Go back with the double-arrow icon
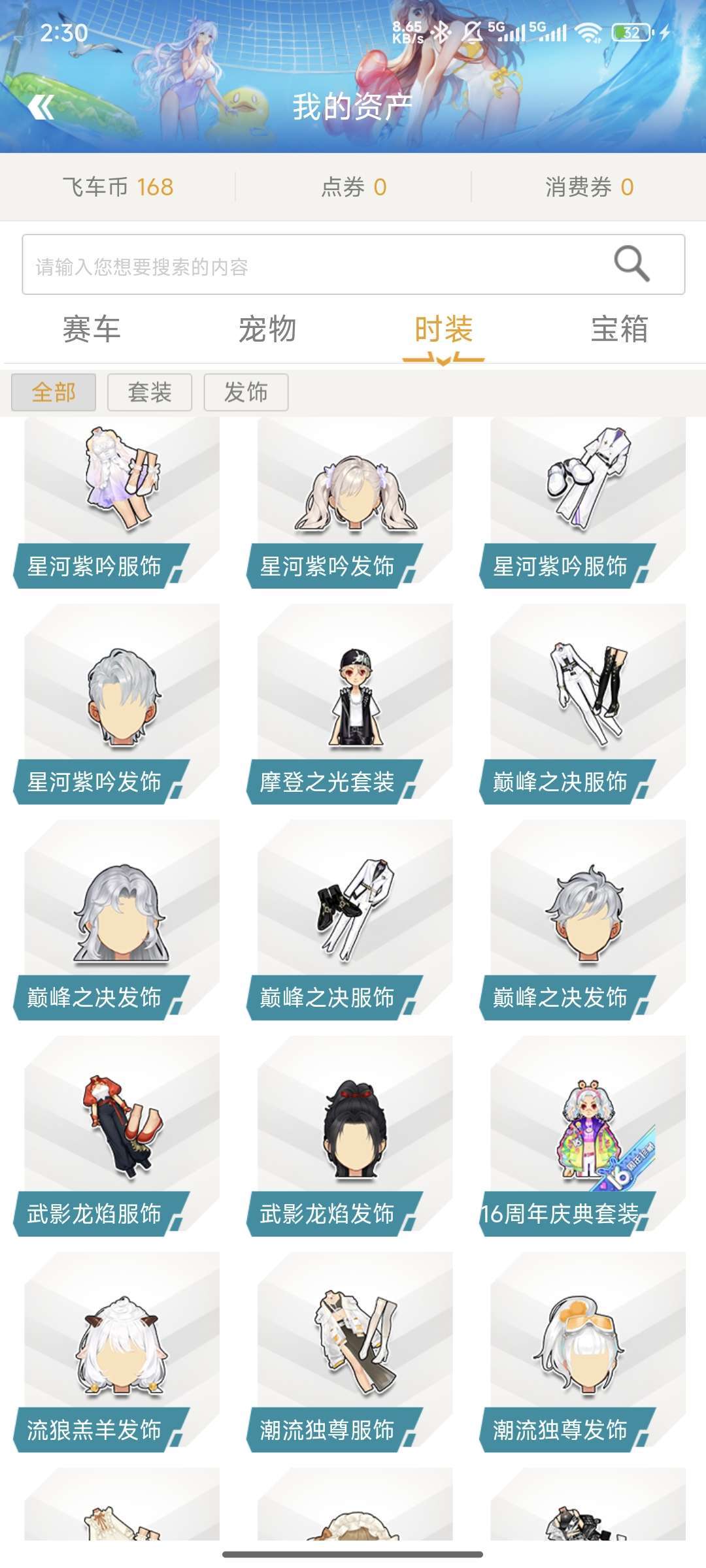 tap(41, 106)
